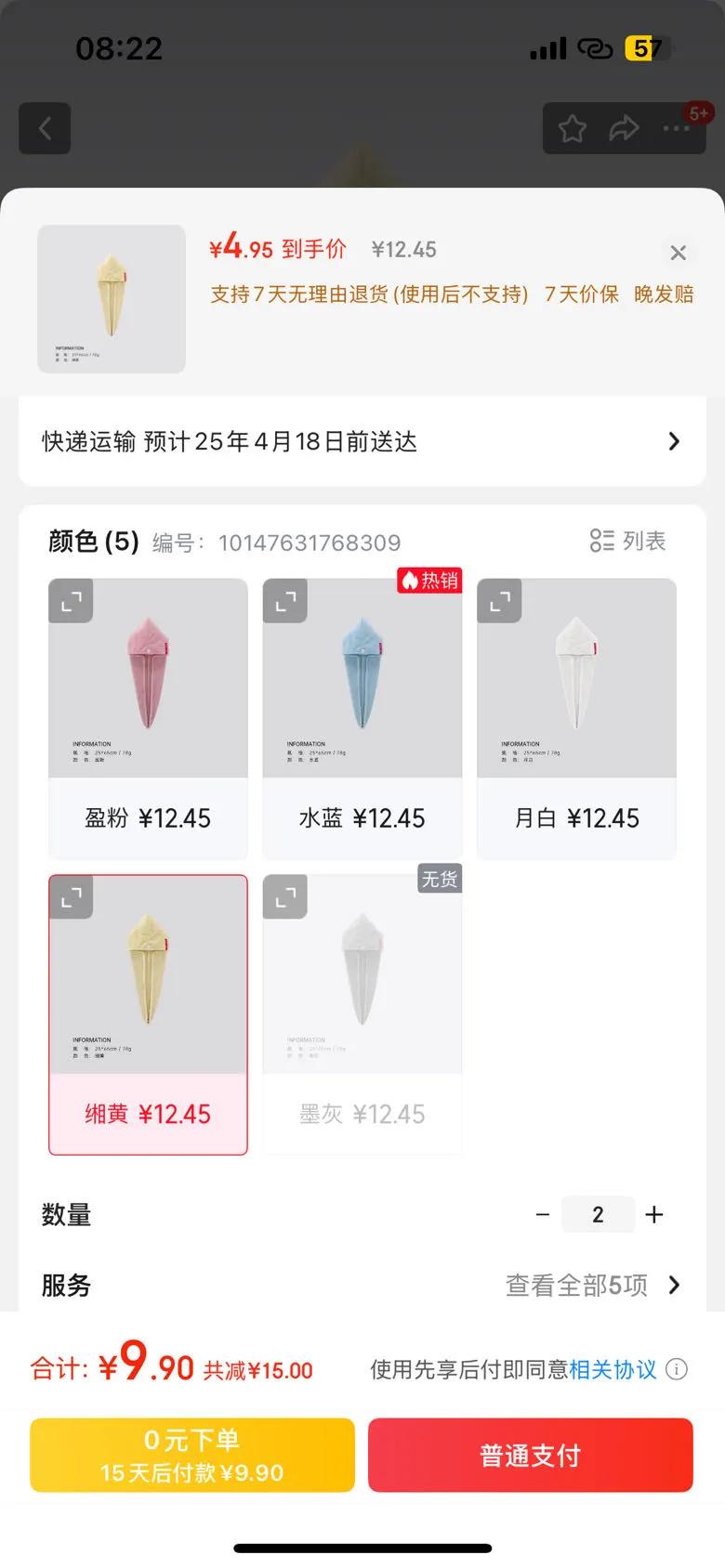Pick the 月白 white color option

point(576,719)
